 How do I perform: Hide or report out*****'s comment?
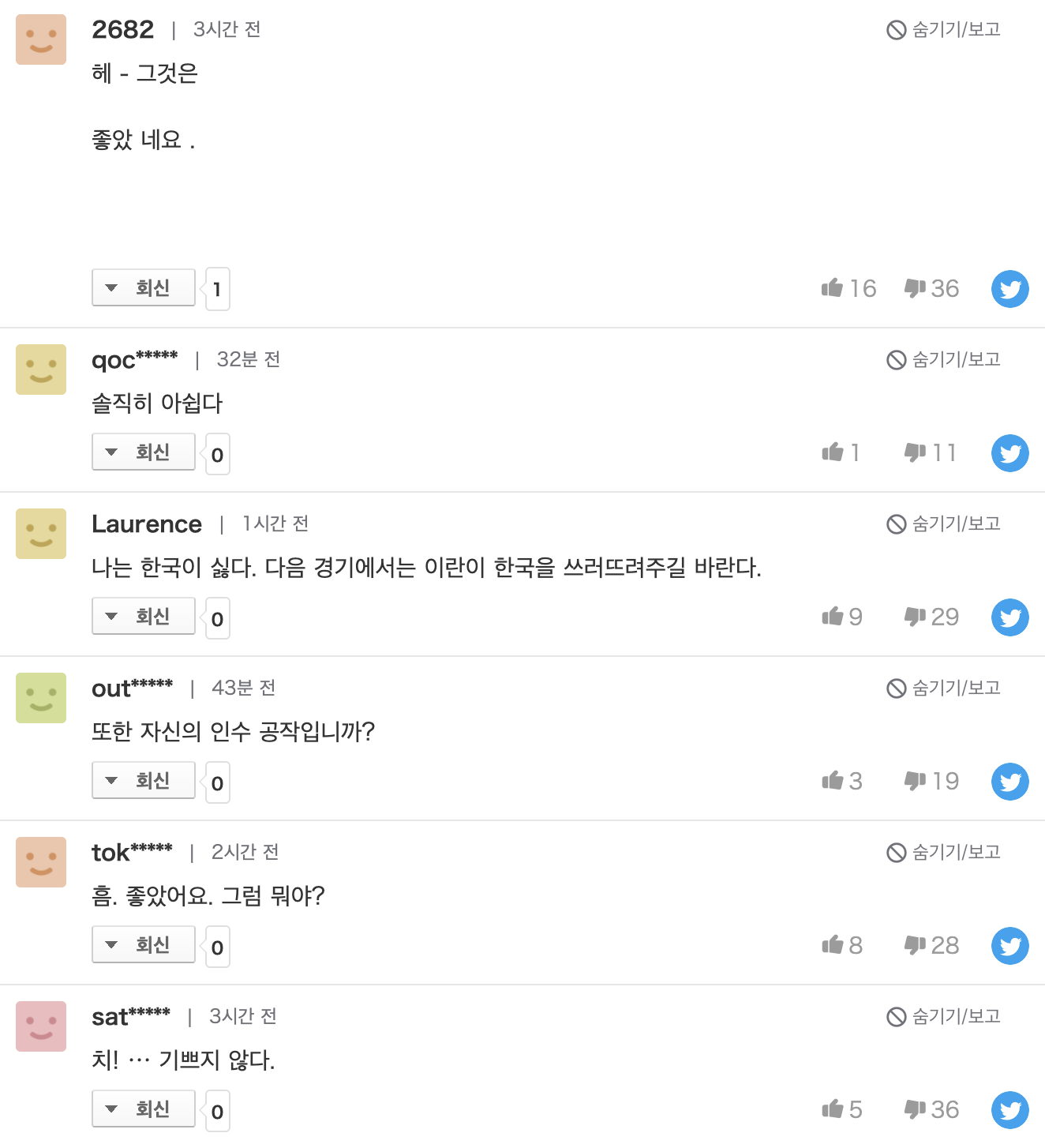[943, 688]
